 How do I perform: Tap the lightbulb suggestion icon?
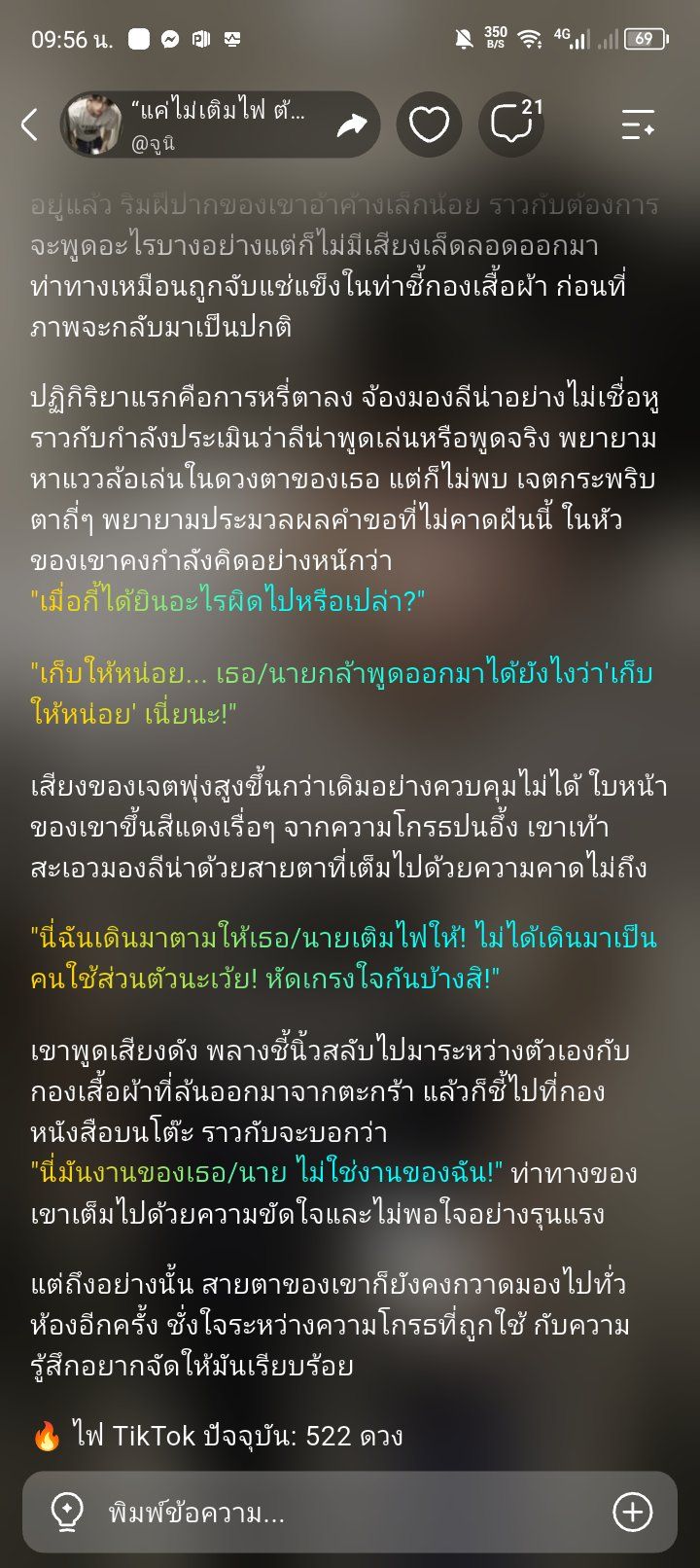(x=67, y=1512)
